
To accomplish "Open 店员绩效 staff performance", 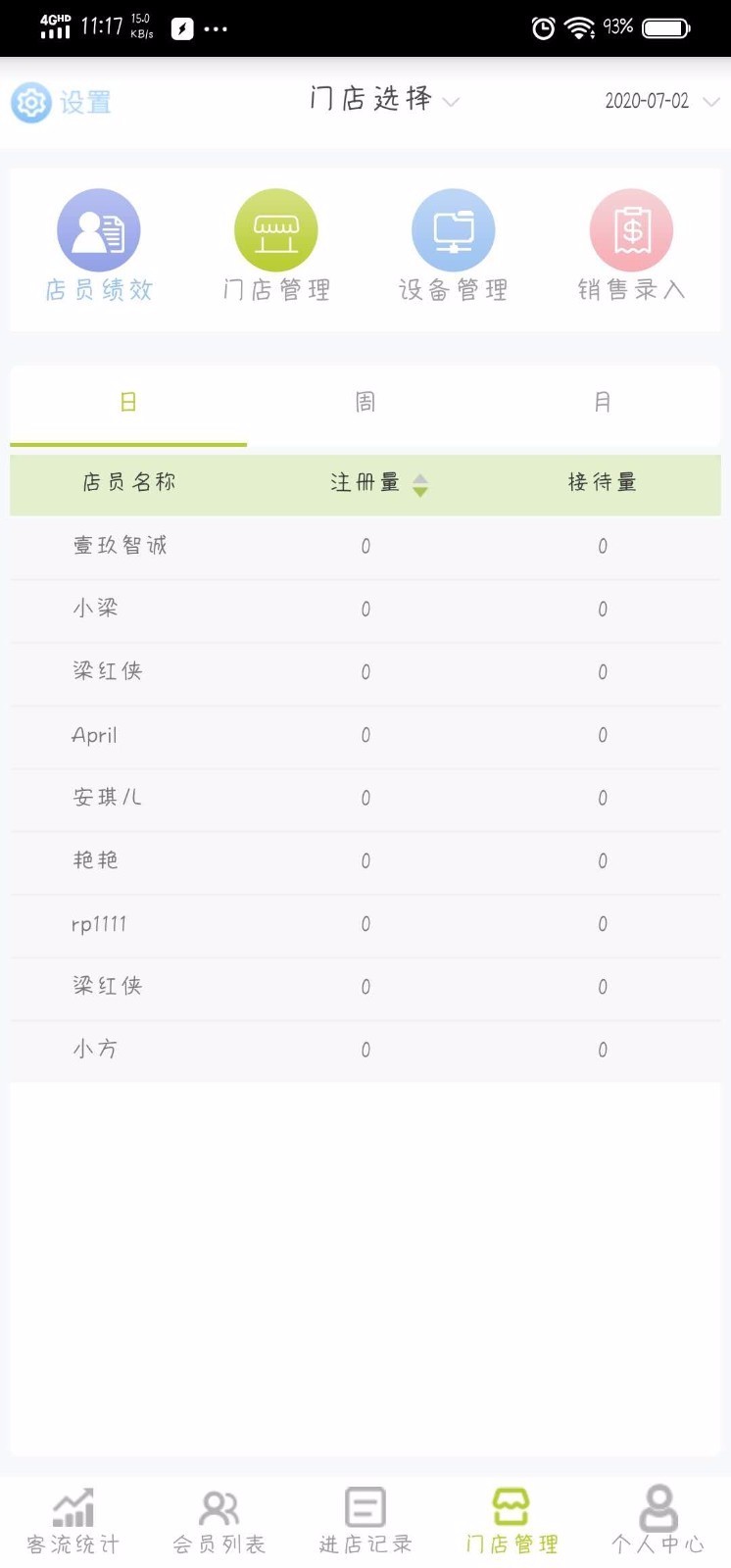I will (x=99, y=245).
